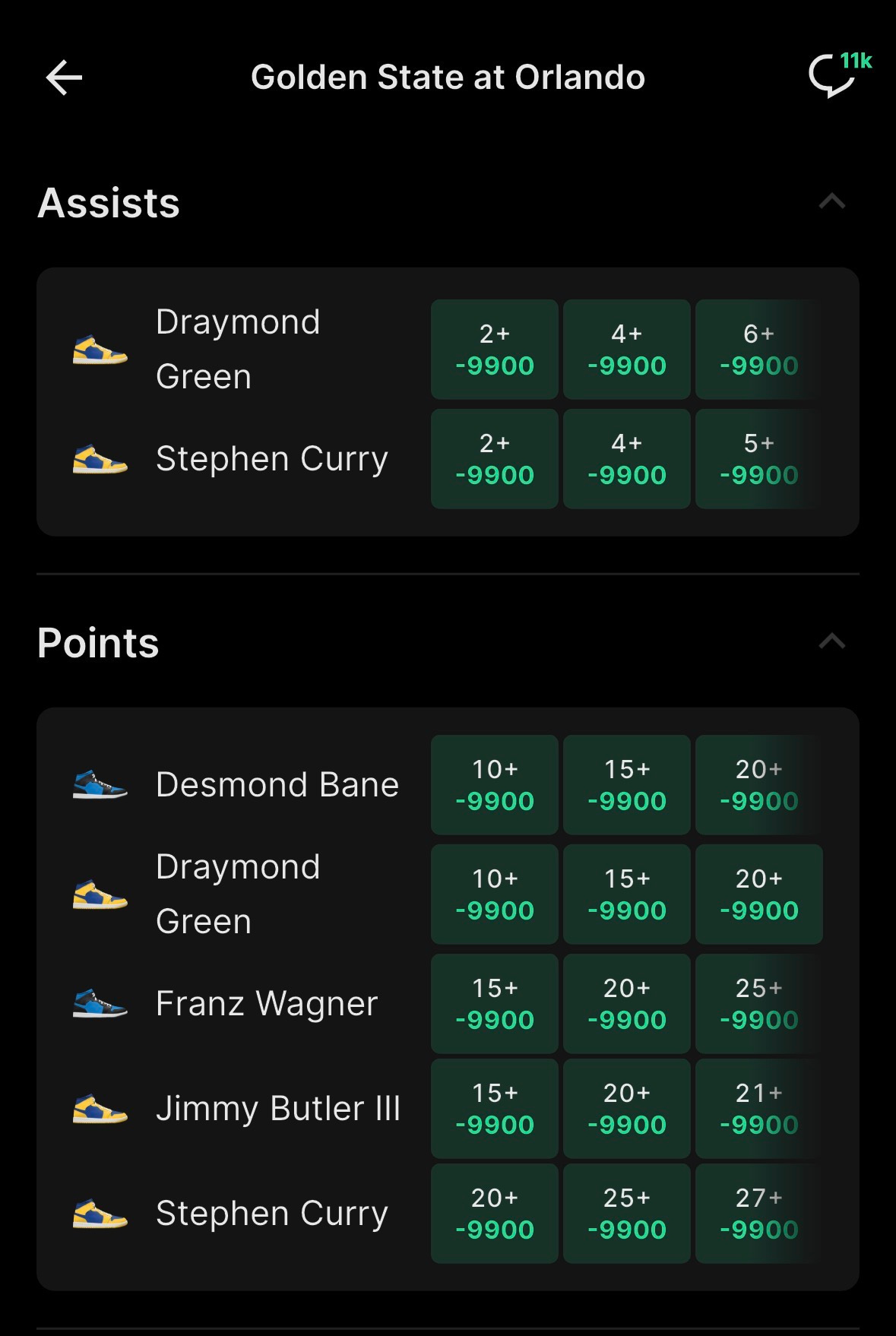The width and height of the screenshot is (896, 1336).
Task: Choose Stephen Curry 4+ assists
Action: pos(626,459)
